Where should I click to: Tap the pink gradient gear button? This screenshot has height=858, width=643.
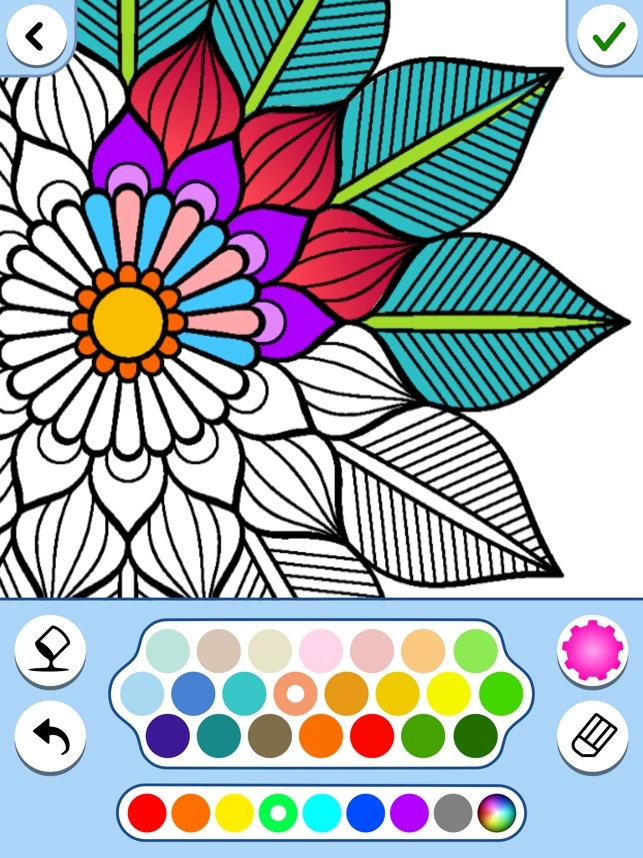click(592, 651)
